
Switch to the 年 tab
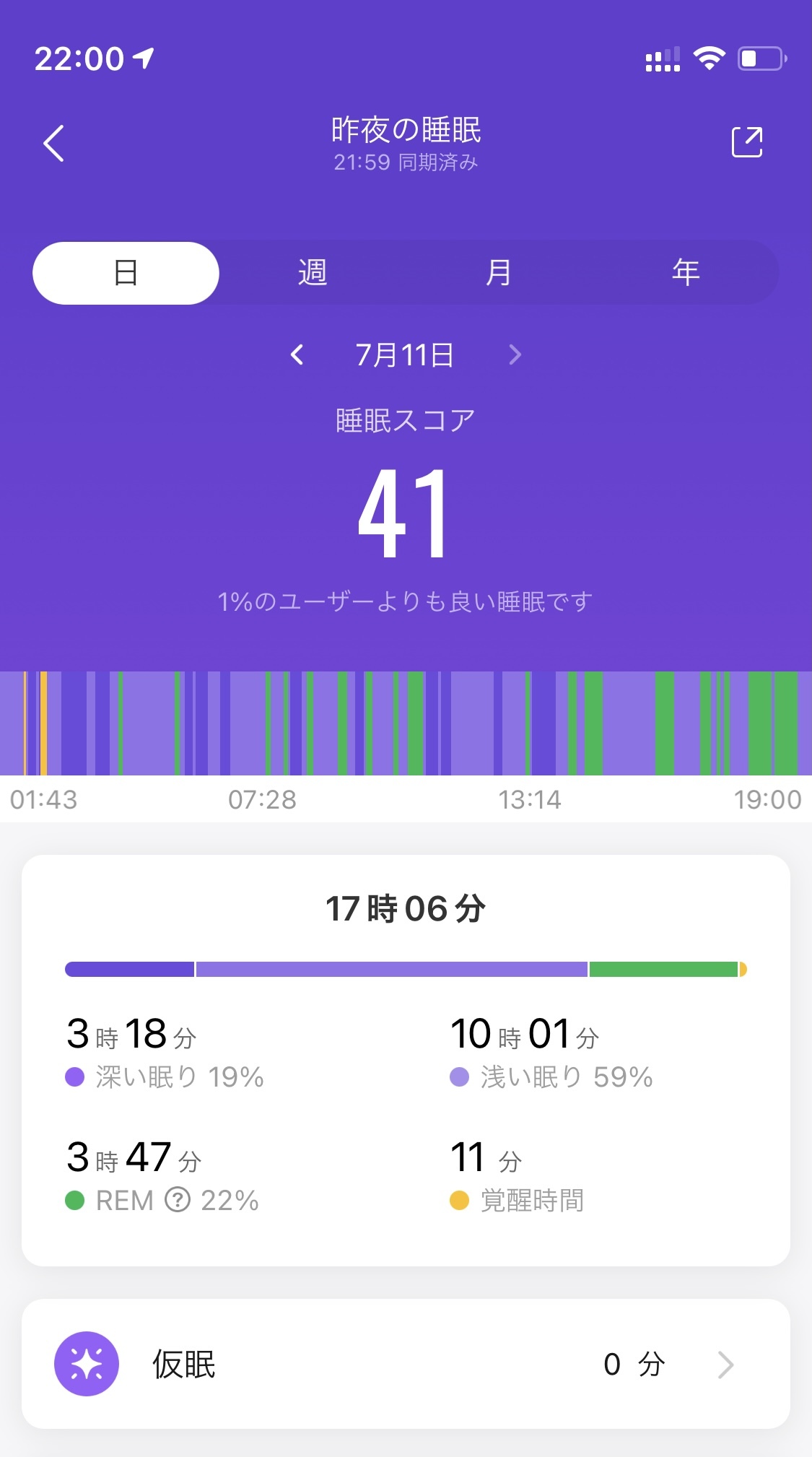tap(686, 273)
